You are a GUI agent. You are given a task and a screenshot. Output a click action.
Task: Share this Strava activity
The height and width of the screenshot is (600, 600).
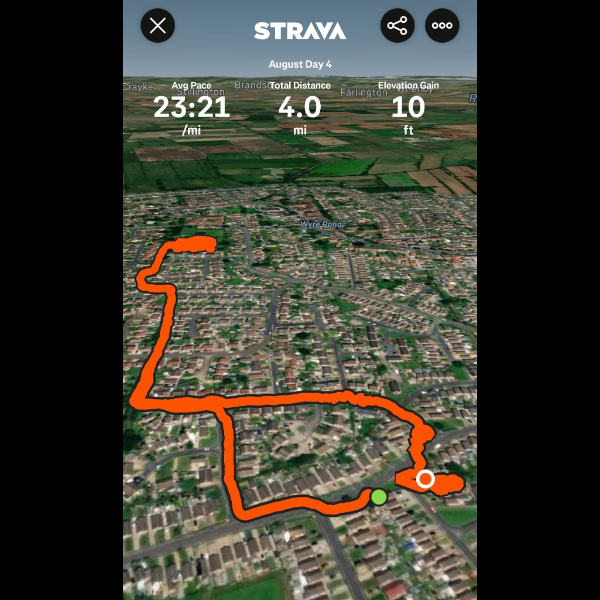click(x=397, y=26)
